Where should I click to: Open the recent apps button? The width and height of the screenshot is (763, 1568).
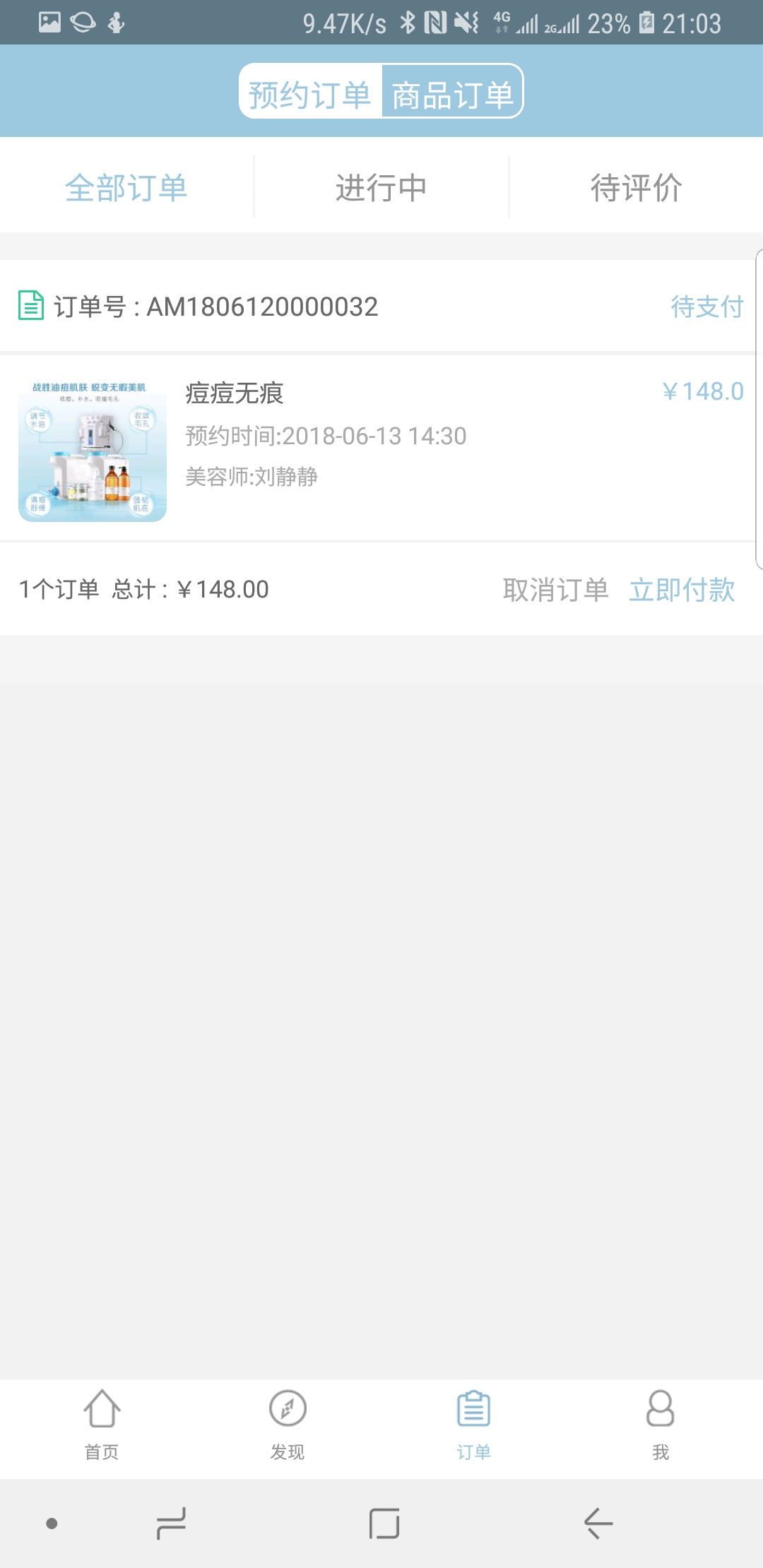[172, 1523]
